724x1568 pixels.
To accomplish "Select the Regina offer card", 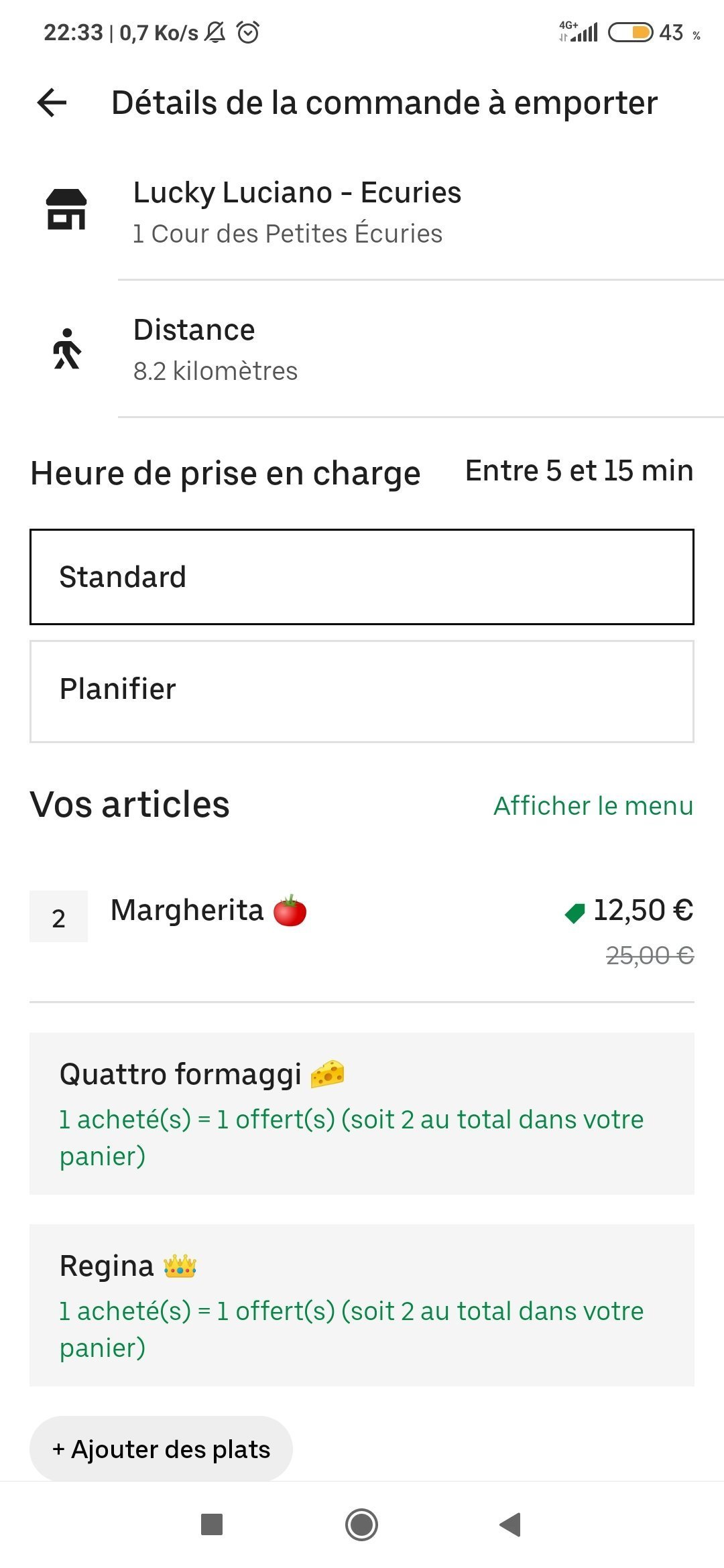I will coord(362,1305).
